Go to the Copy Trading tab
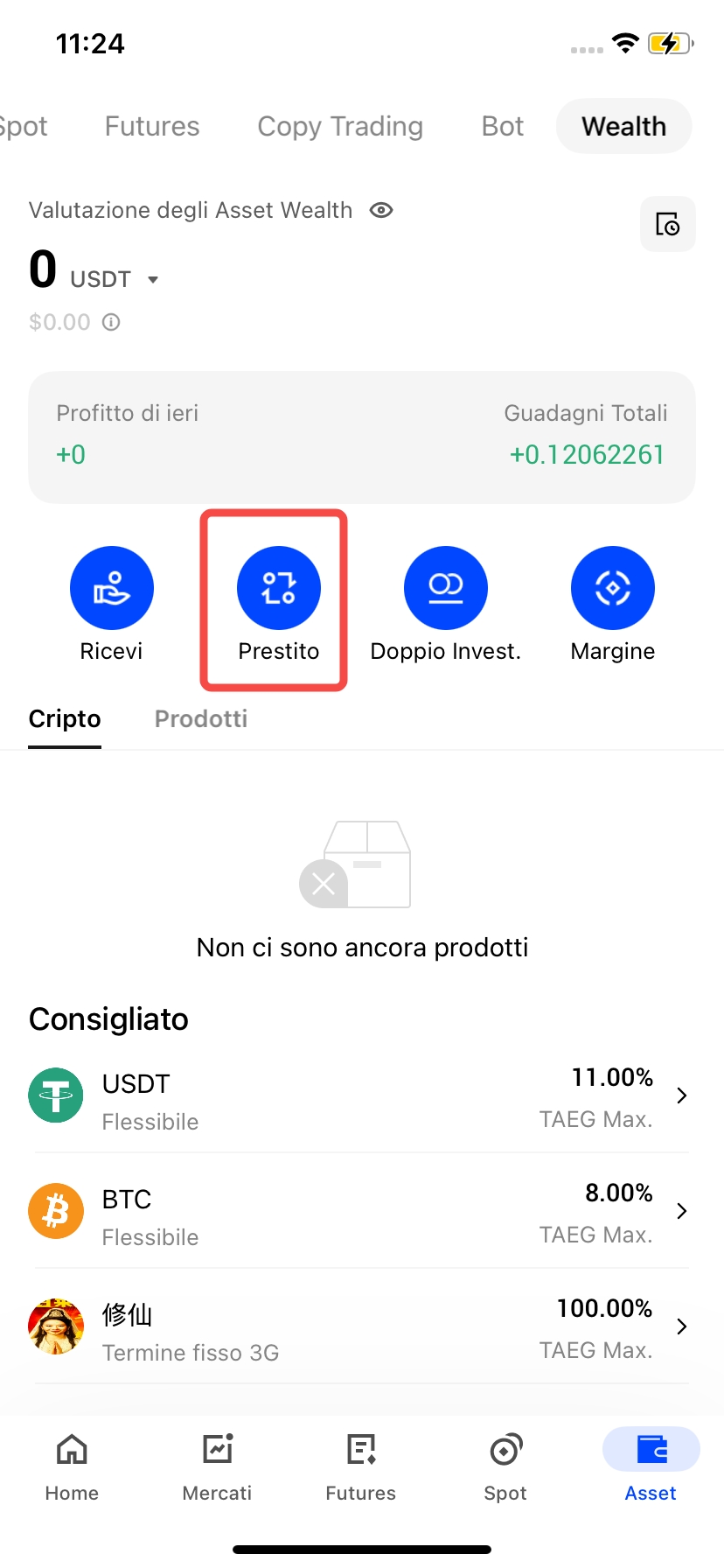Image resolution: width=724 pixels, height=1568 pixels. (x=340, y=127)
